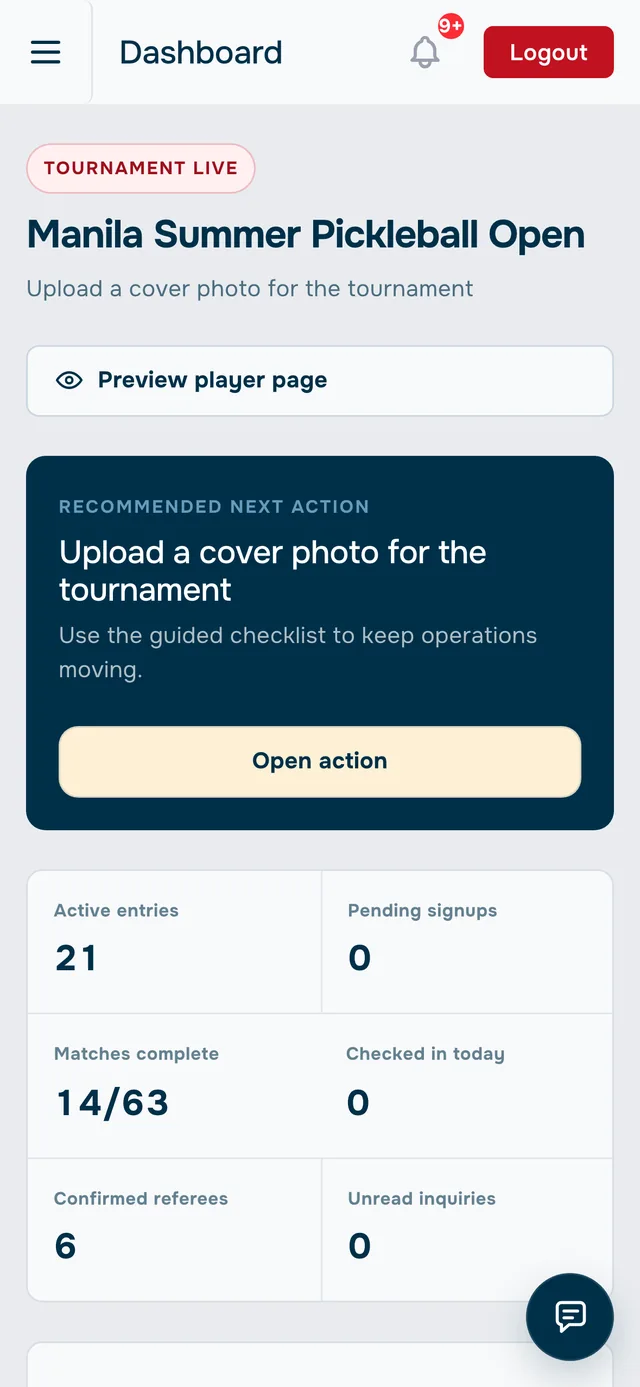Open the chat support floating button
This screenshot has width=640, height=1387.
(570, 1317)
